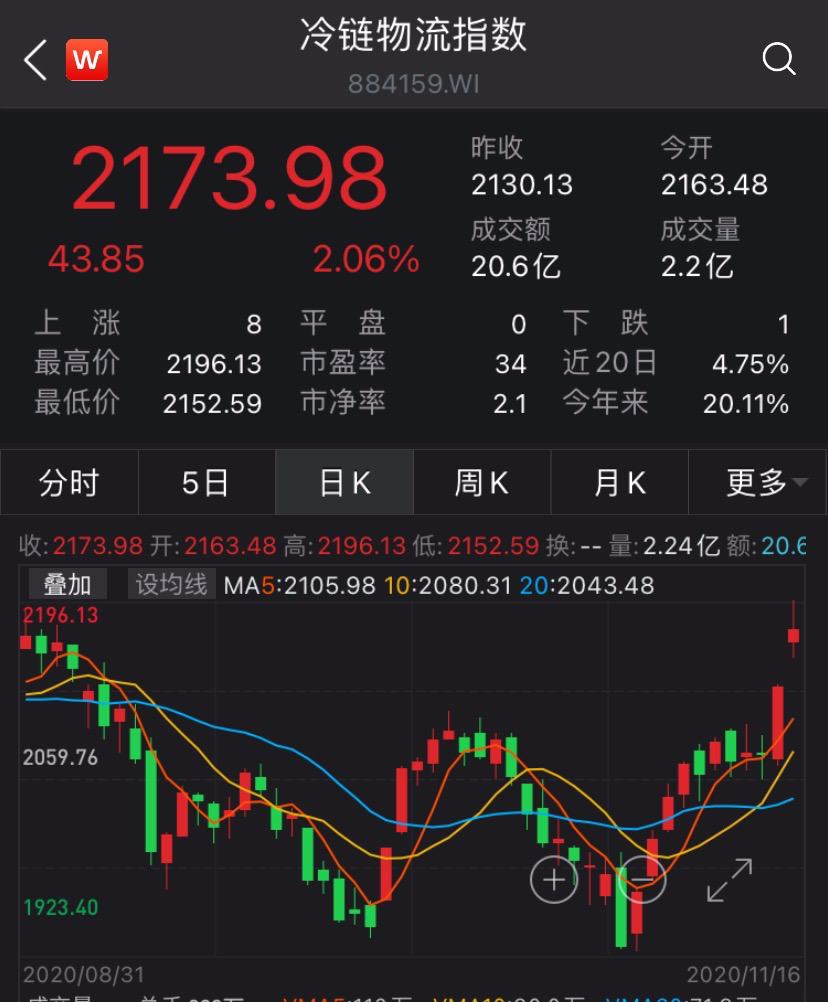
Task: Zoom in the K-line chart
Action: click(554, 880)
